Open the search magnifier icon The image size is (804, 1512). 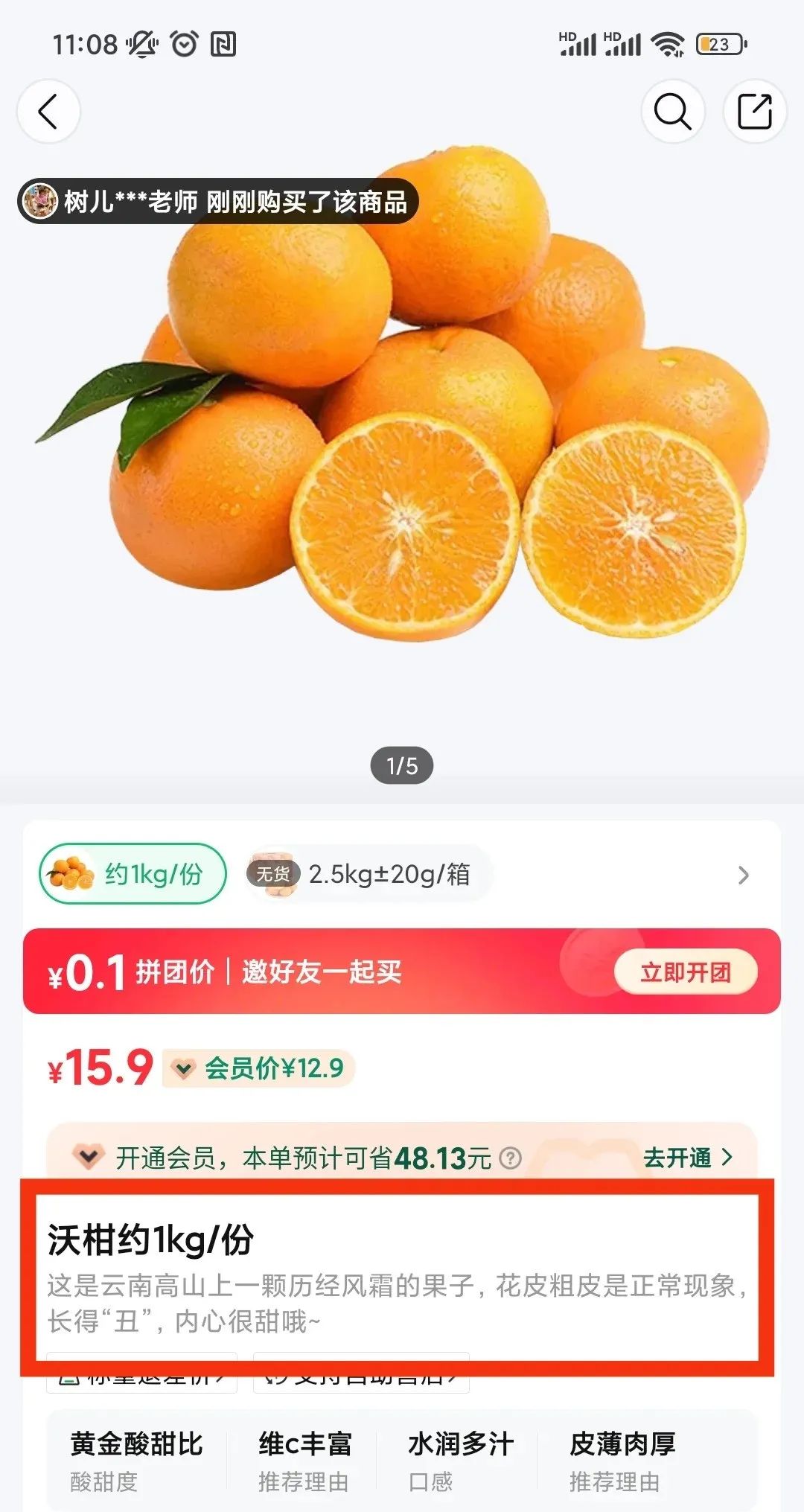tap(673, 112)
